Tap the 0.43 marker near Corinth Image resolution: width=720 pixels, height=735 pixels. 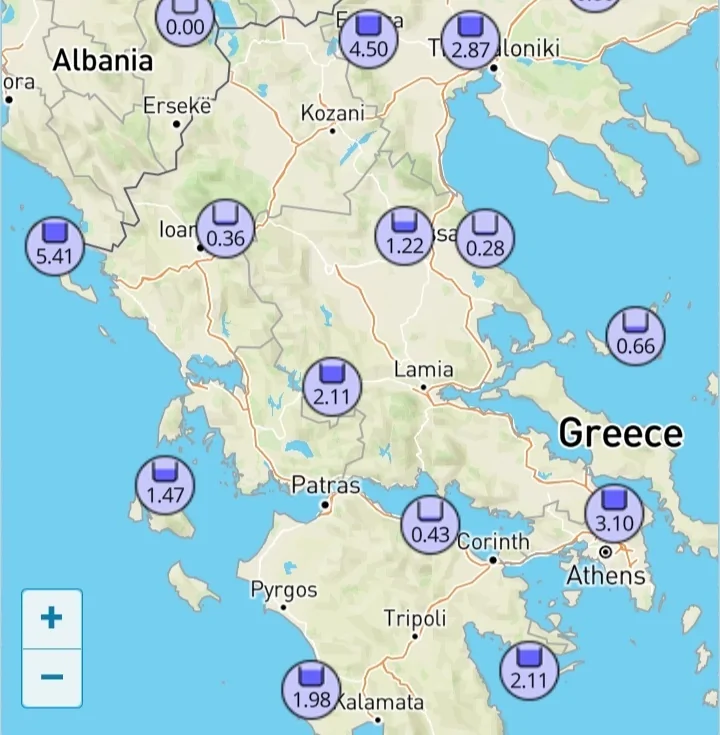430,524
